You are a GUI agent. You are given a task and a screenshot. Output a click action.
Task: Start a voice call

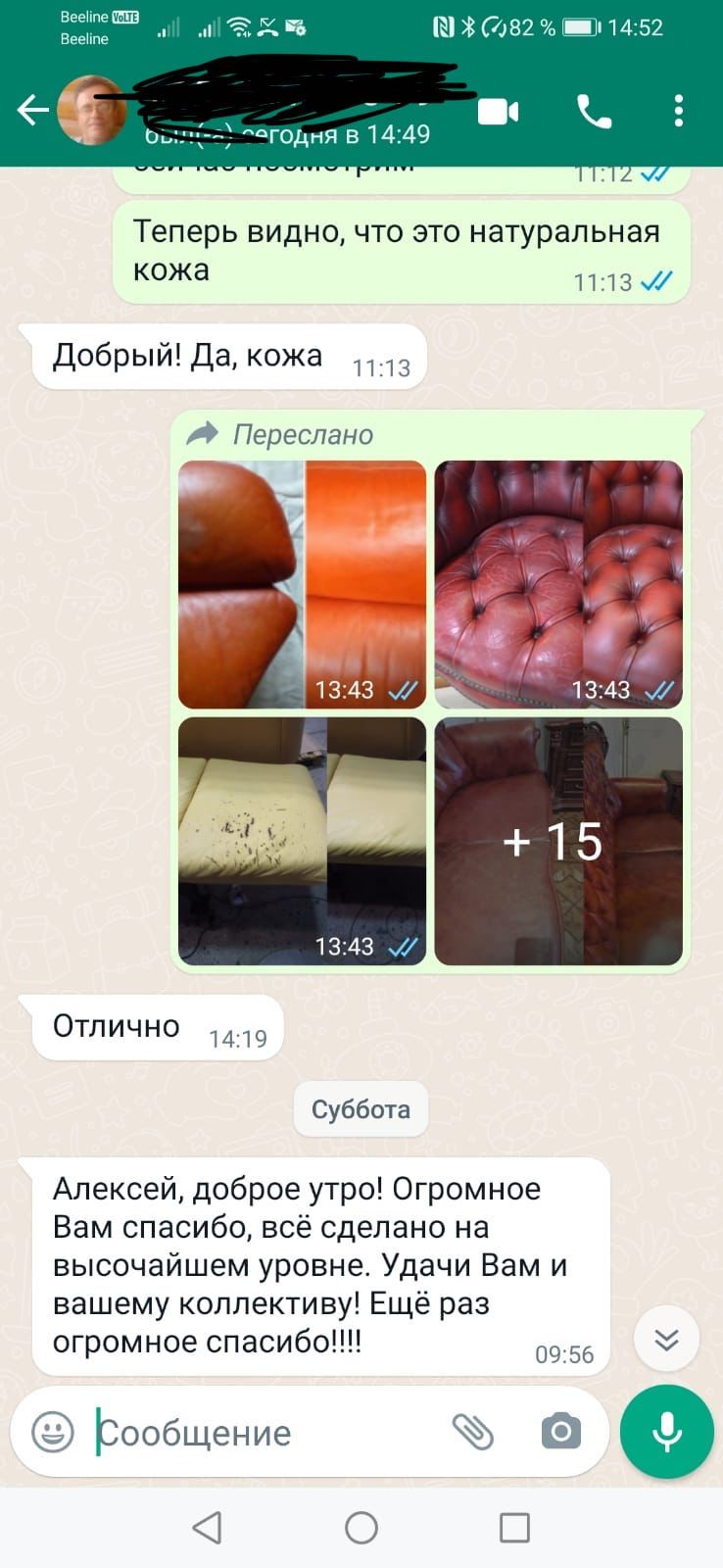point(594,112)
